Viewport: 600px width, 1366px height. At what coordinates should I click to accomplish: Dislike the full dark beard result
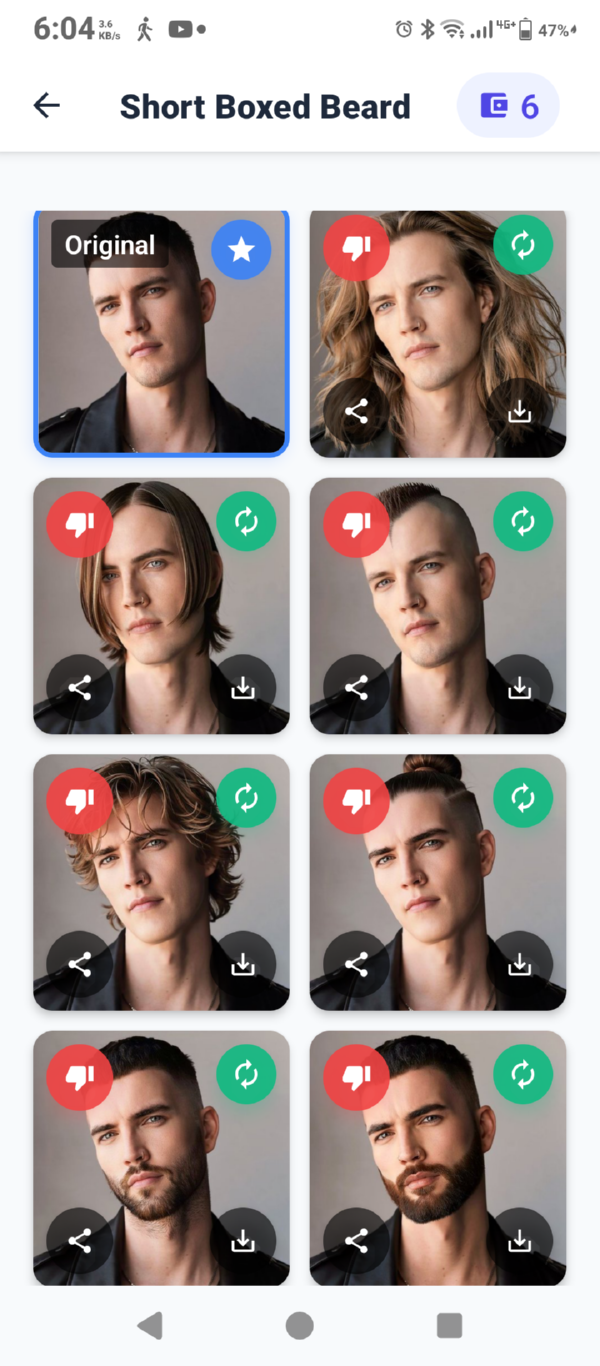click(x=356, y=1076)
